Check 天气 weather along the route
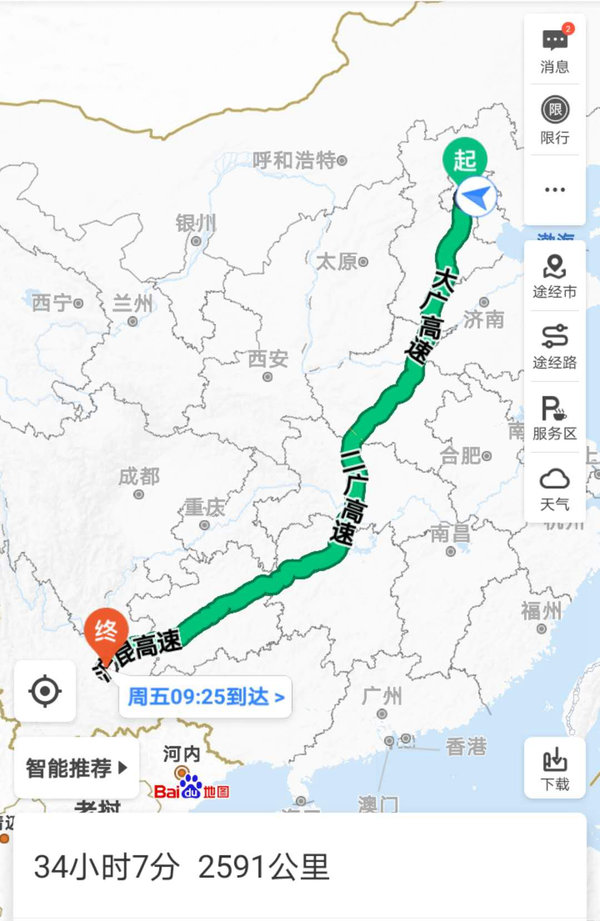Viewport: 600px width, 921px height. tap(555, 487)
